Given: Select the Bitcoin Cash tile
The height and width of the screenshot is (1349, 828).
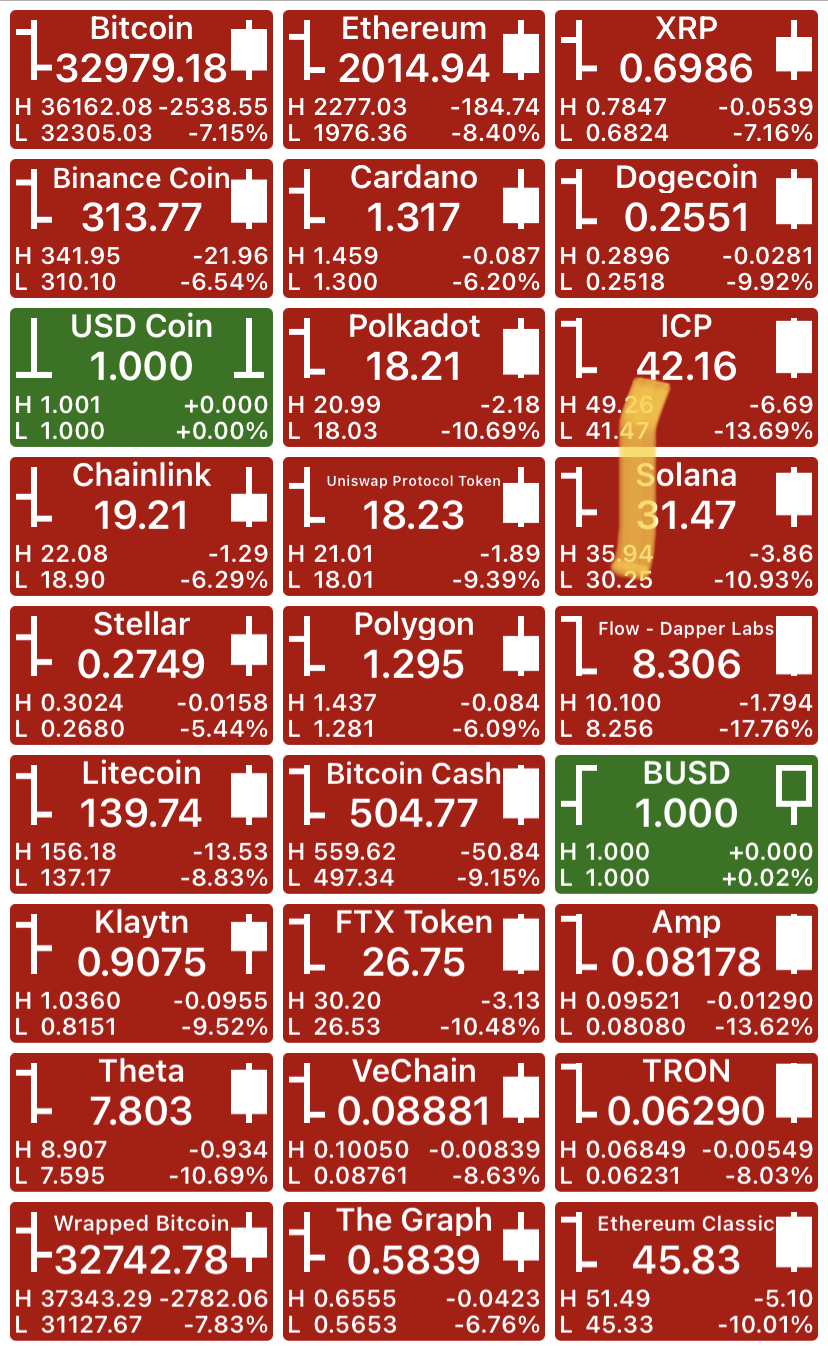Looking at the screenshot, I should pos(414,824).
